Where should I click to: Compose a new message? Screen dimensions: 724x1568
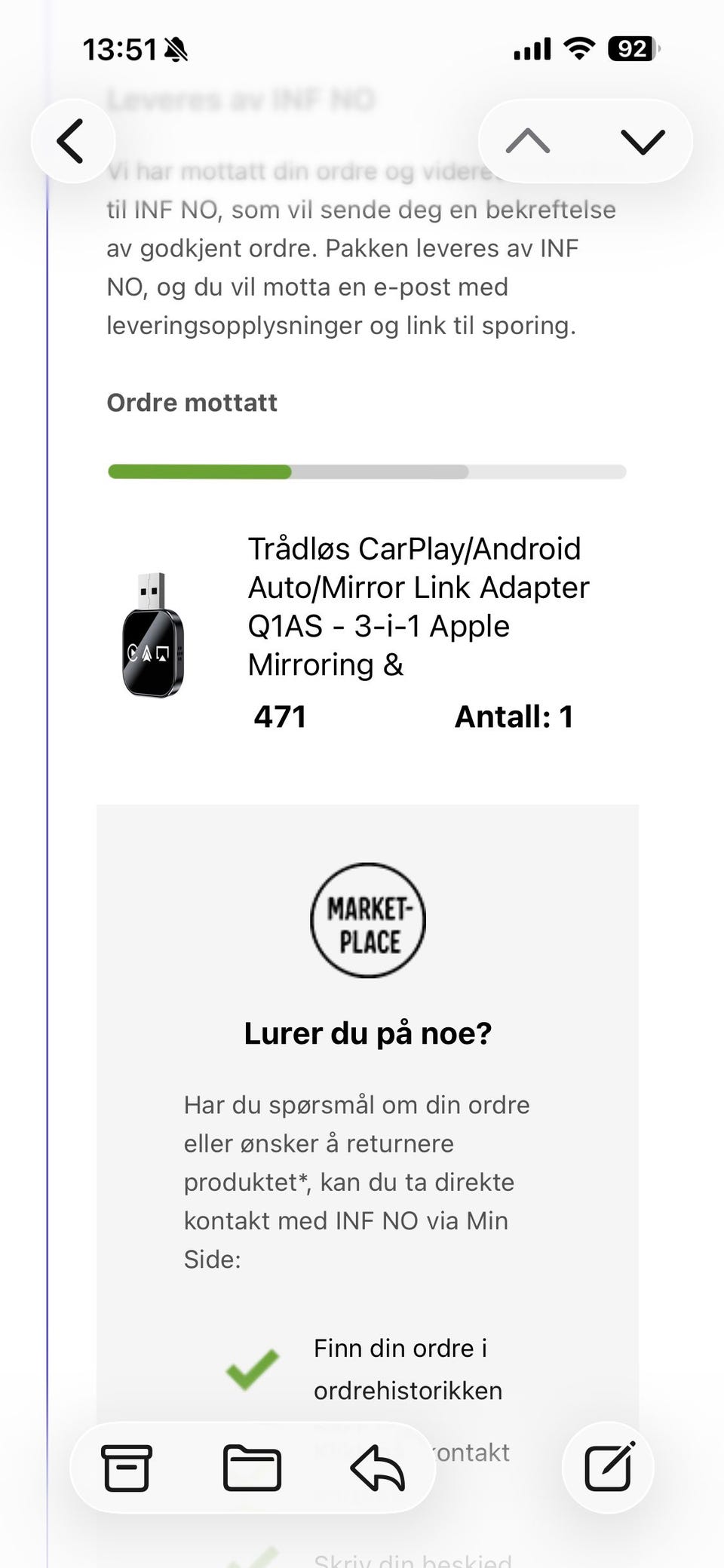click(608, 1468)
